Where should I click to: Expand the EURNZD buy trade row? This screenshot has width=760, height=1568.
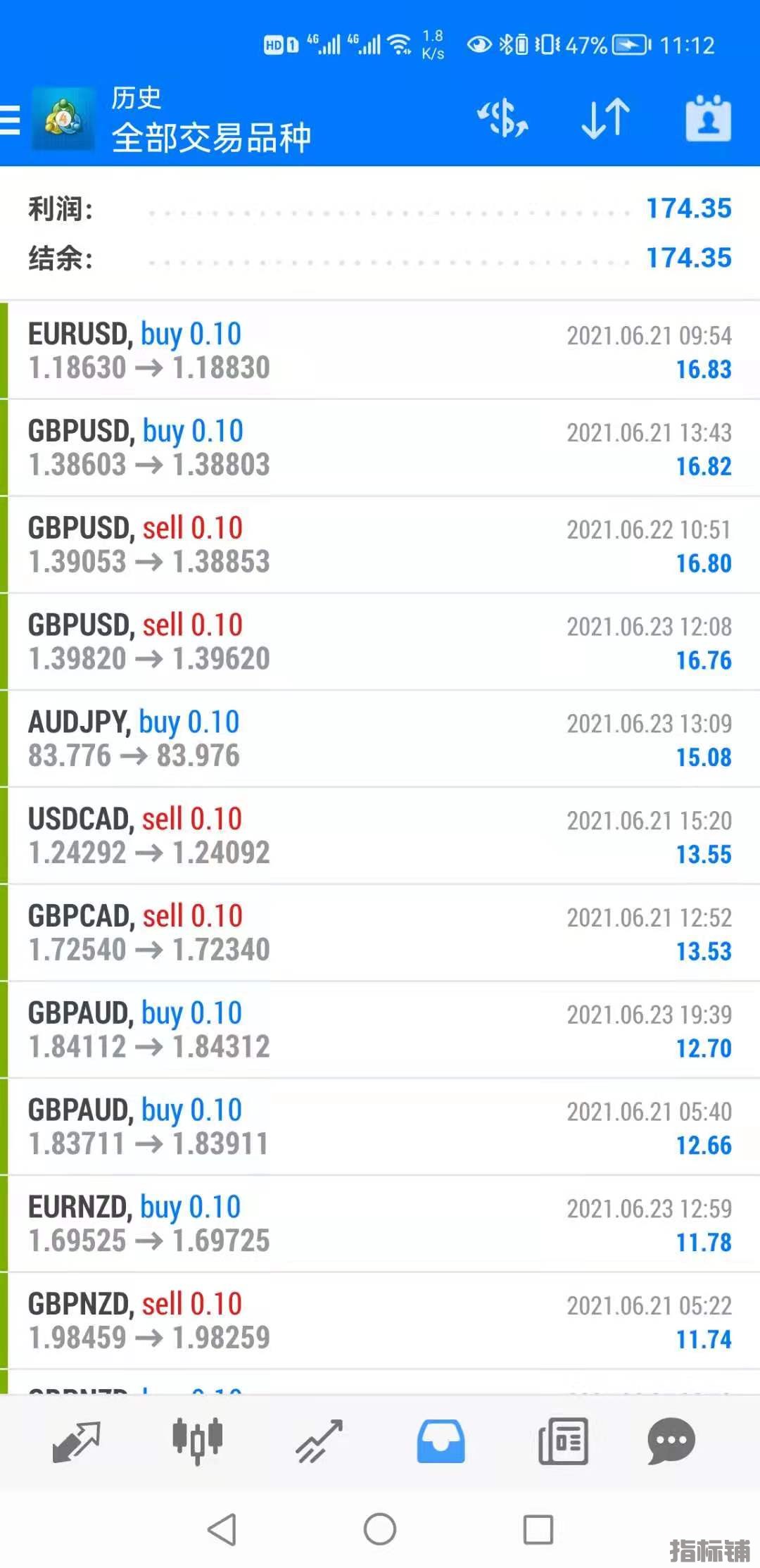(380, 1225)
